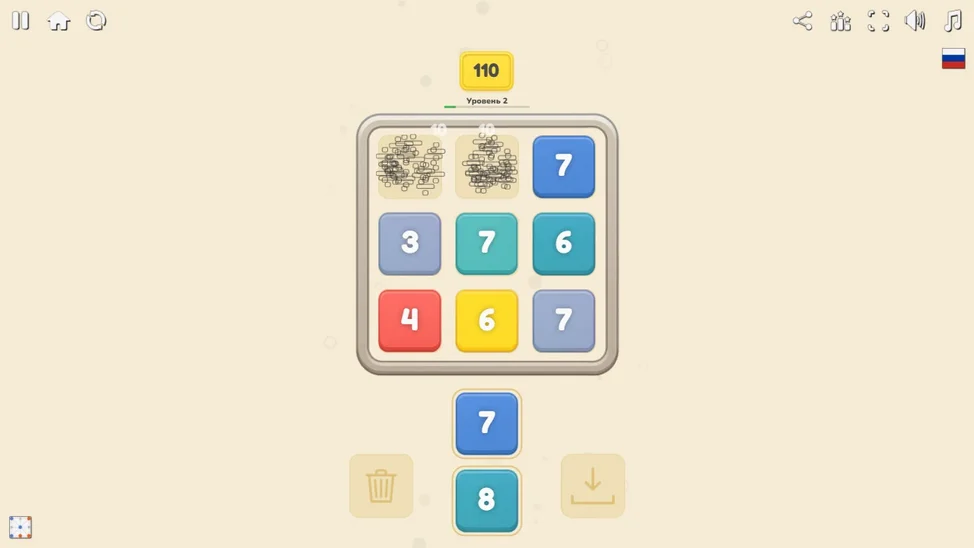Select the red 4 tile
This screenshot has width=974, height=548.
[410, 320]
